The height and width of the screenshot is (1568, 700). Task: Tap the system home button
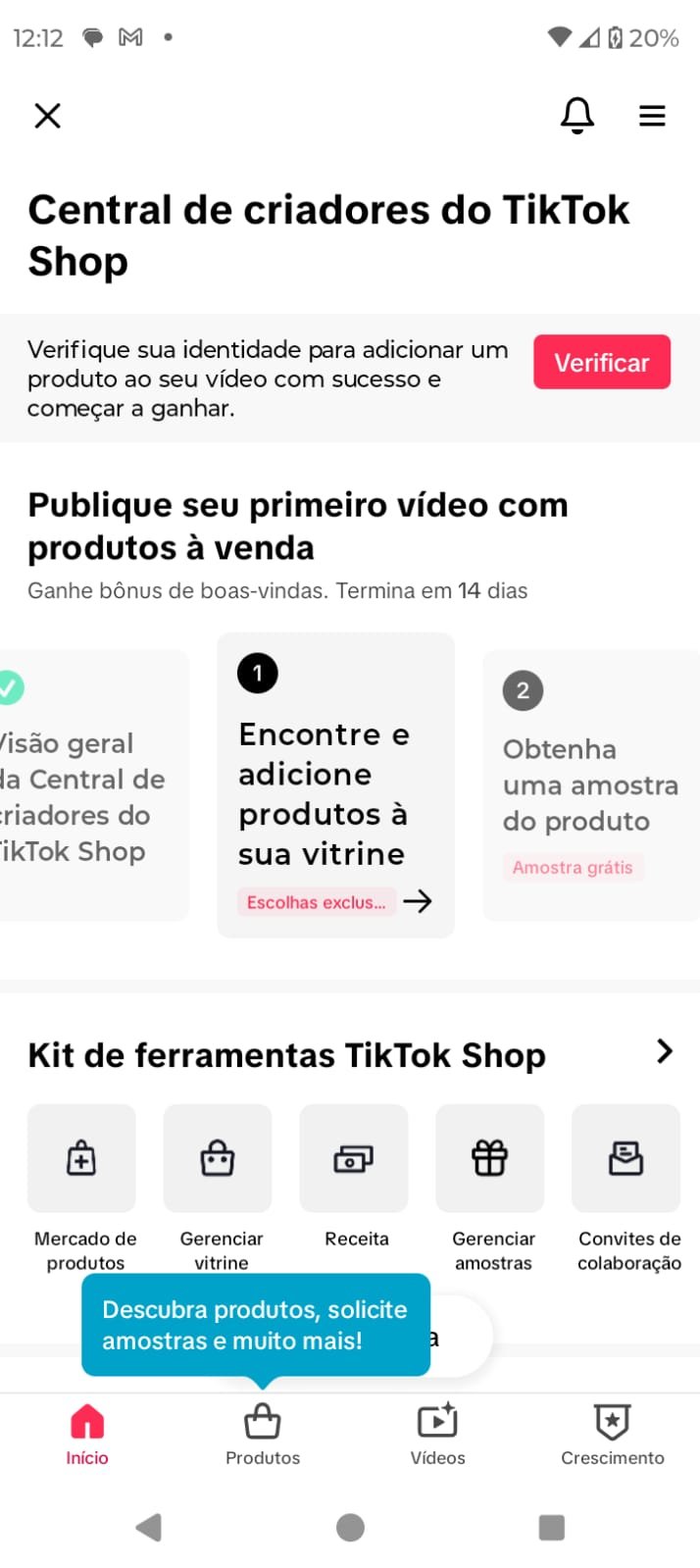tap(350, 1527)
